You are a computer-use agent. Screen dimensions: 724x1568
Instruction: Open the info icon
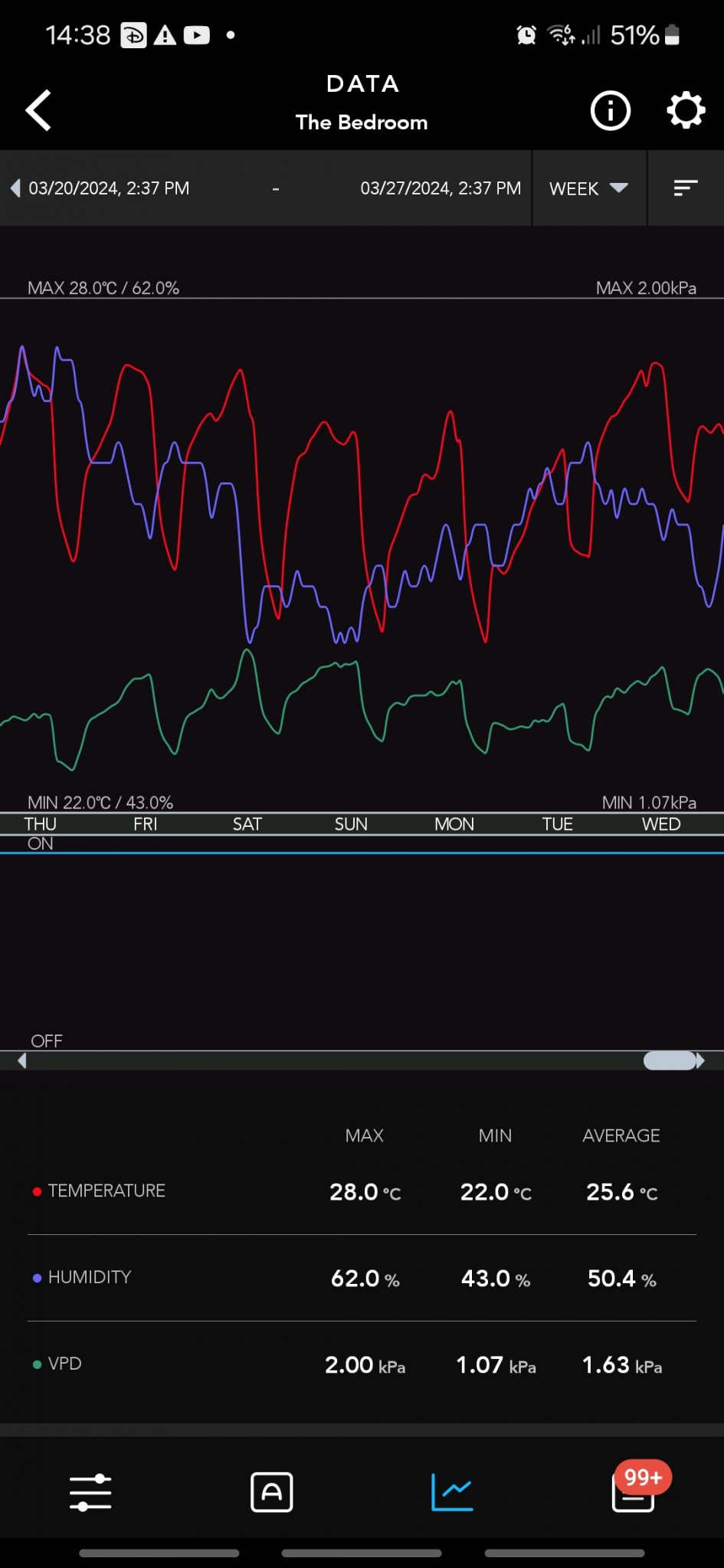[610, 111]
